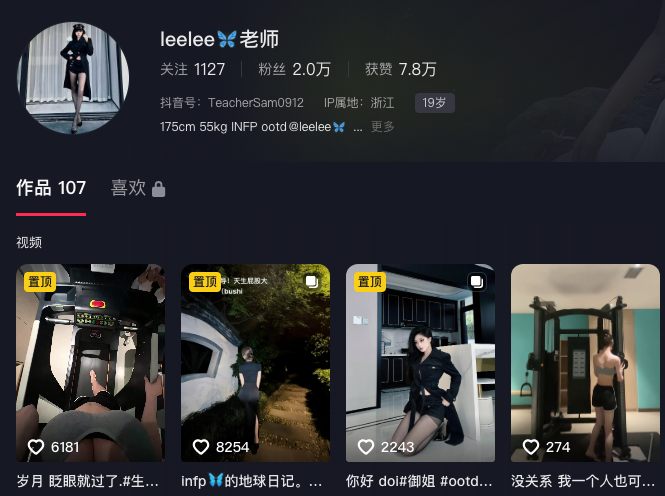Open the profile avatar photo
This screenshot has width=665, height=496.
pos(74,78)
